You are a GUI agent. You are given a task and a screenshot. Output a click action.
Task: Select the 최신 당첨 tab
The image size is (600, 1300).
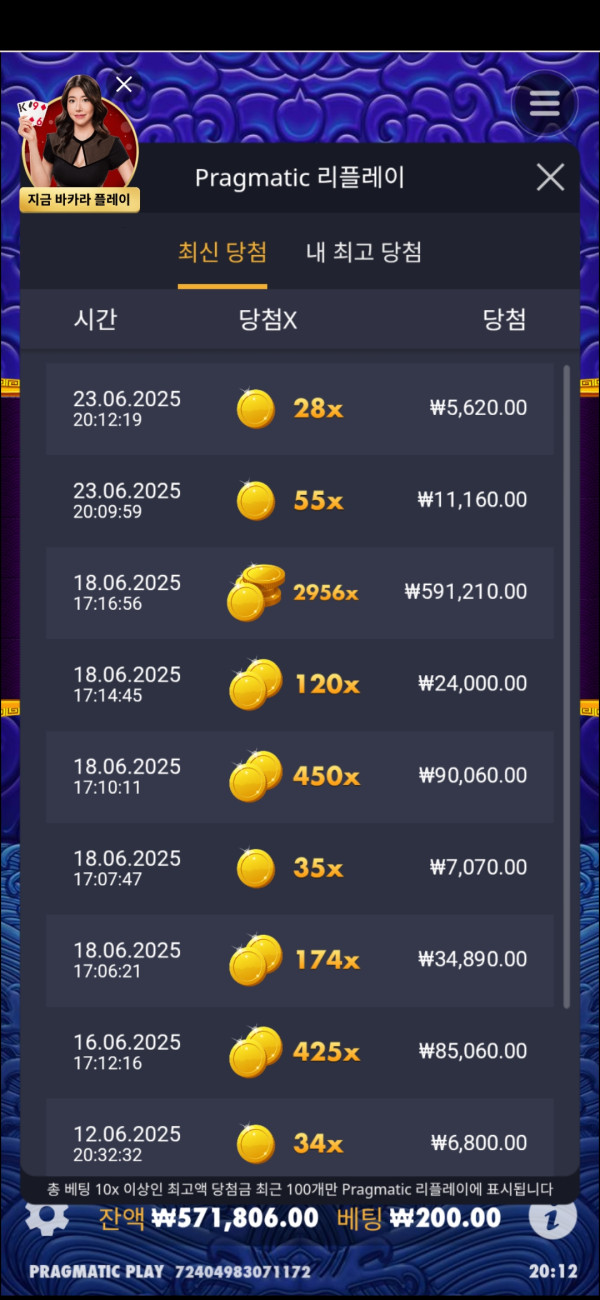(222, 252)
